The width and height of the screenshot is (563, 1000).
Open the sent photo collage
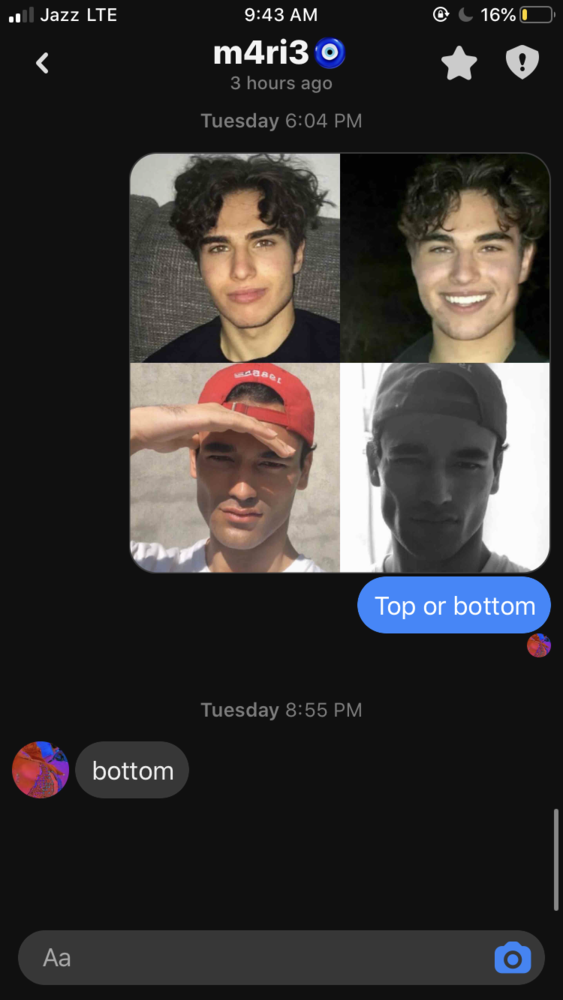[x=340, y=362]
